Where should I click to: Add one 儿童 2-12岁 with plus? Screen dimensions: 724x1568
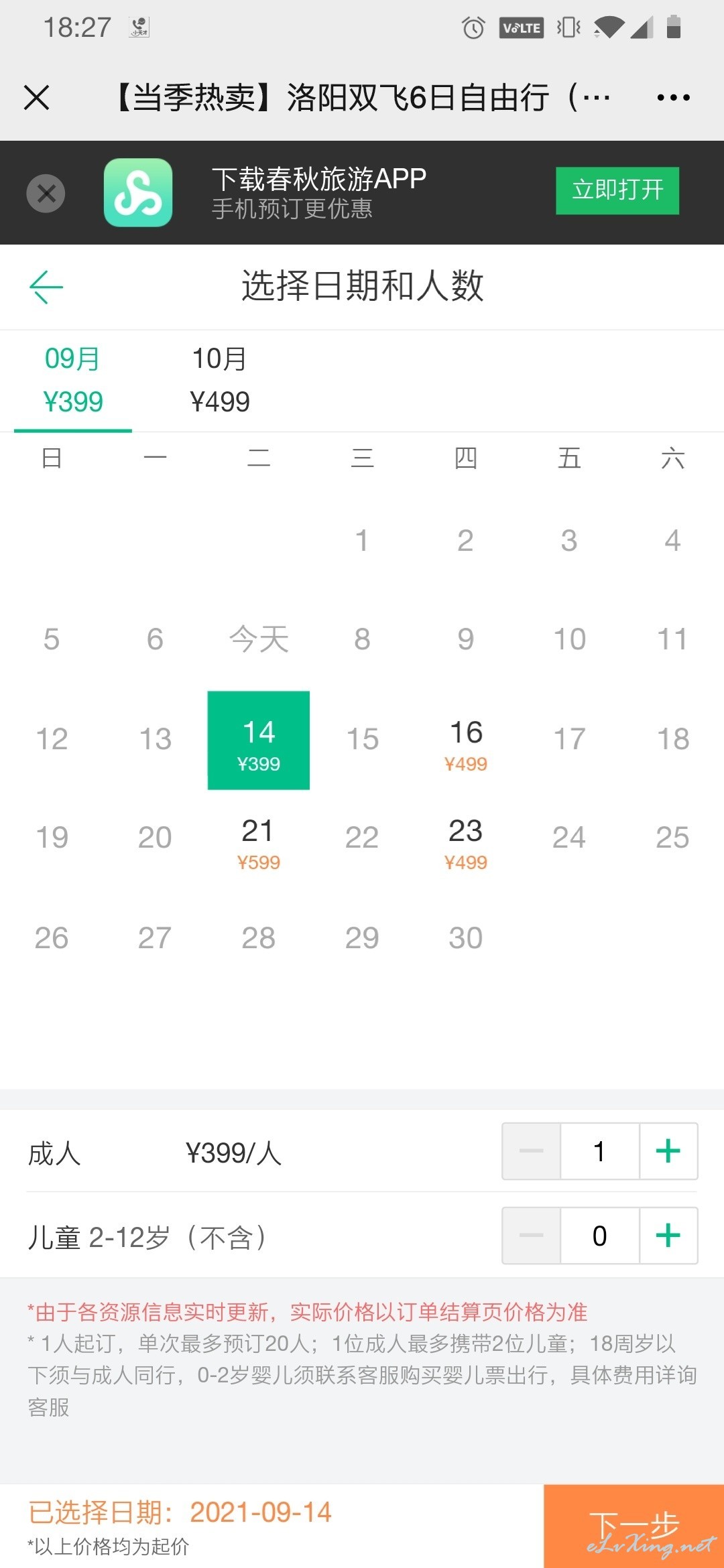[x=668, y=1236]
